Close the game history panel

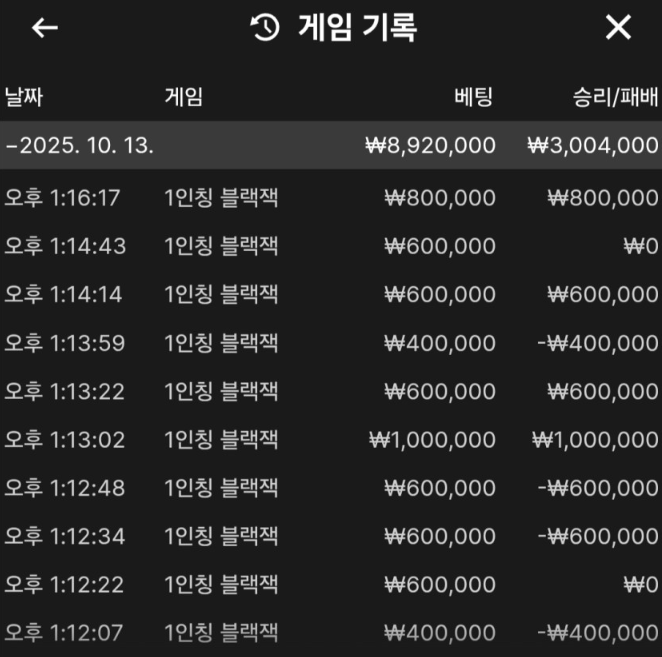pyautogui.click(x=619, y=28)
